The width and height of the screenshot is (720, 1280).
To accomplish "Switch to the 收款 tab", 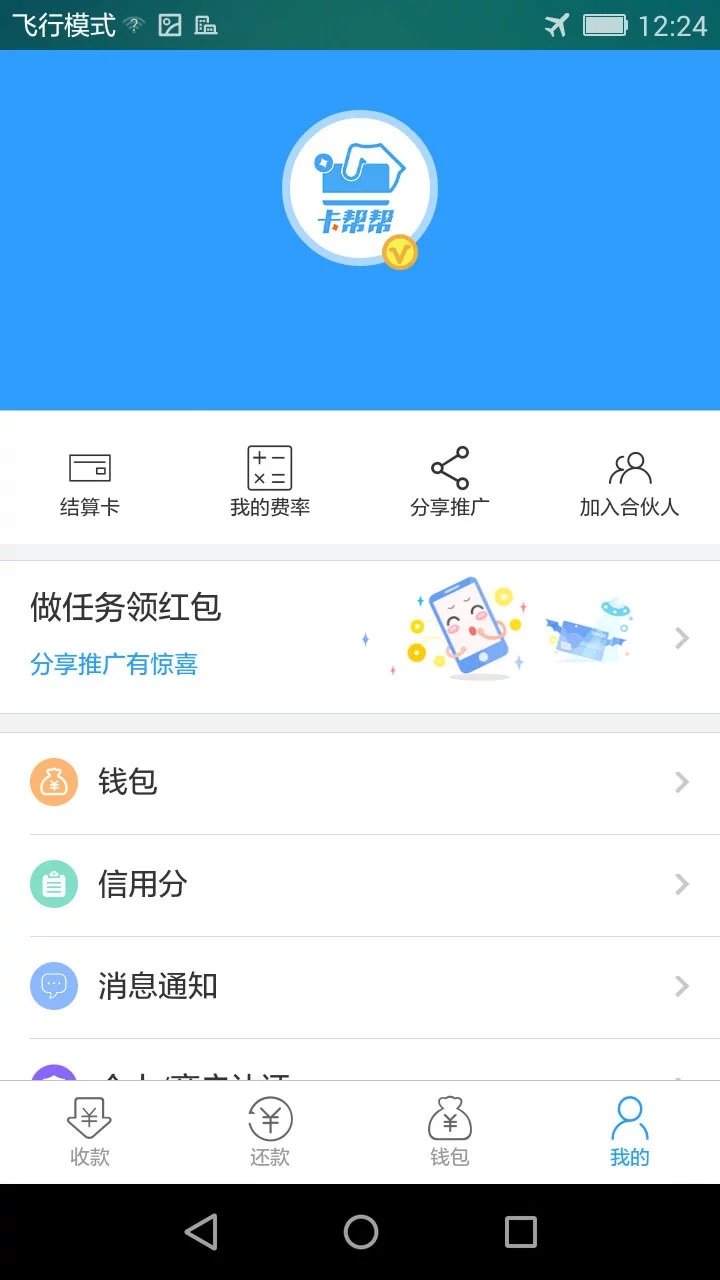I will tap(90, 1132).
